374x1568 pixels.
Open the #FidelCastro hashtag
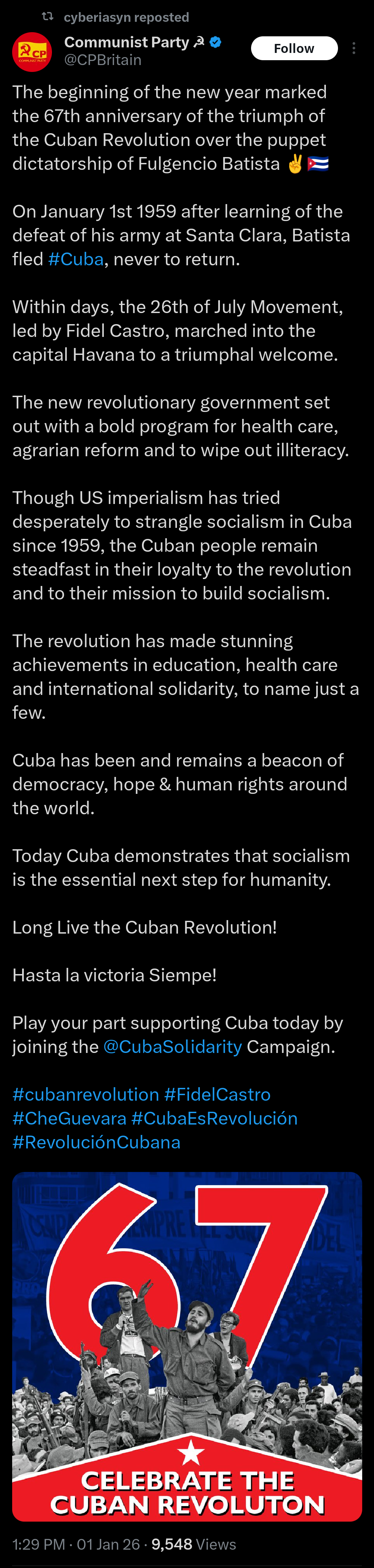pyautogui.click(x=217, y=1094)
